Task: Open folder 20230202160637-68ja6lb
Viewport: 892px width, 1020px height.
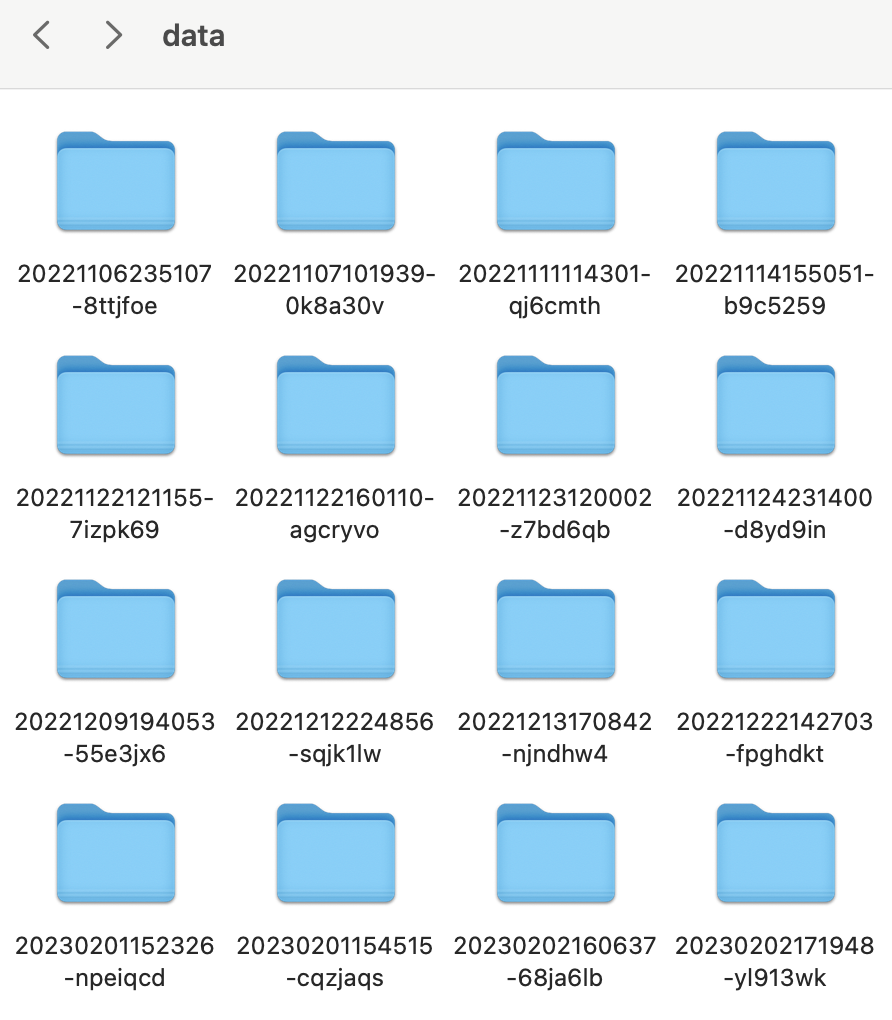Action: tap(555, 854)
